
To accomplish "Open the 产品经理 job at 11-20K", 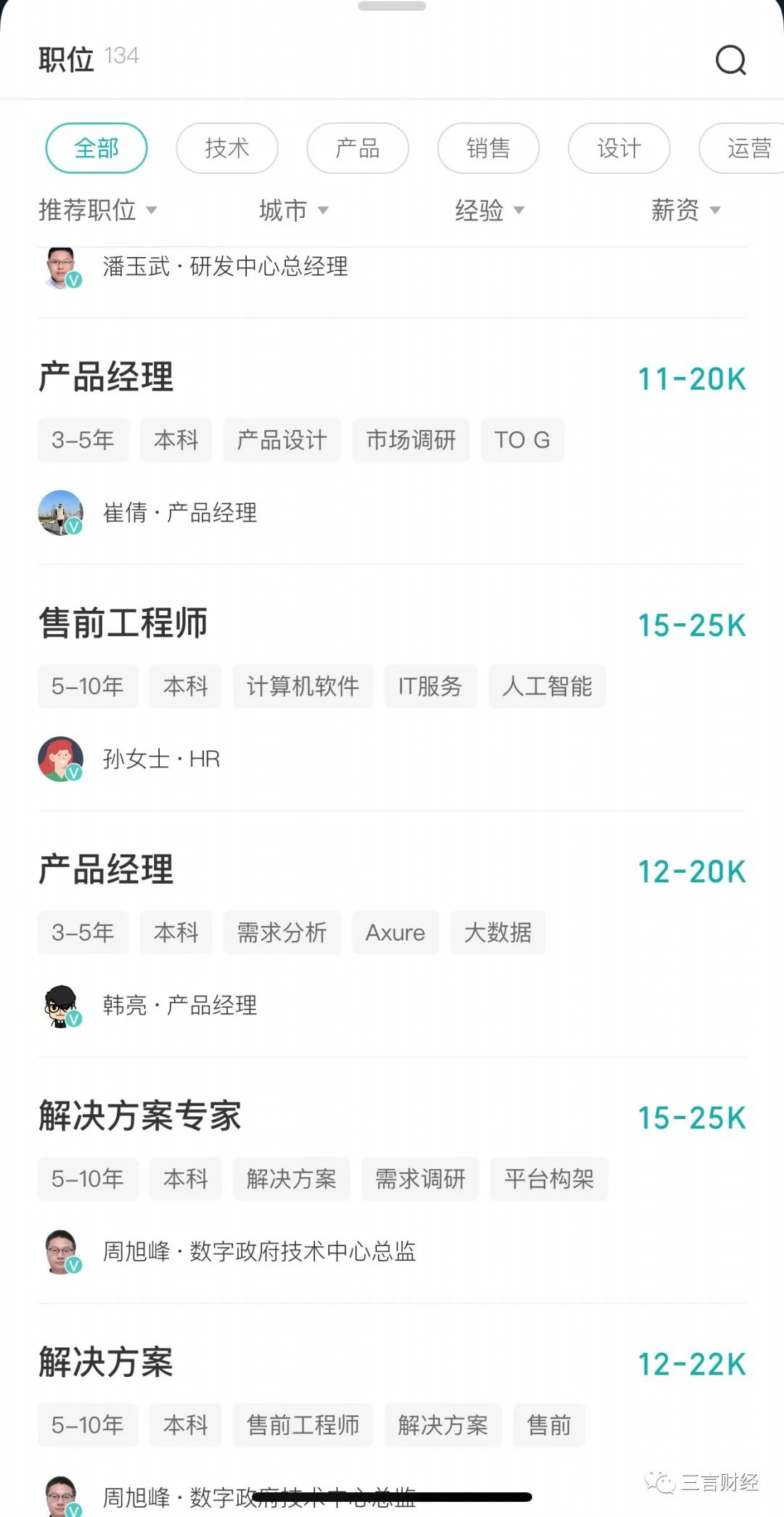I will click(x=106, y=378).
